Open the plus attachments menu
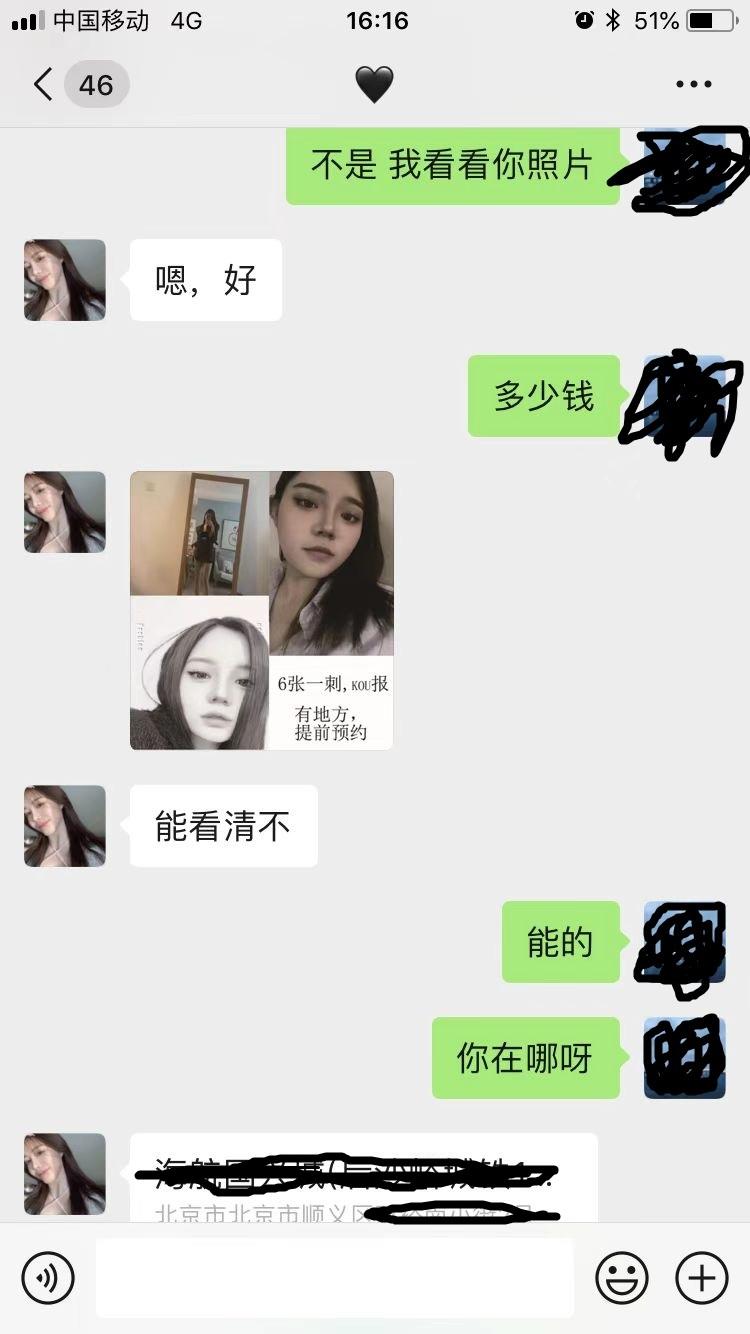The height and width of the screenshot is (1334, 750). point(701,1277)
